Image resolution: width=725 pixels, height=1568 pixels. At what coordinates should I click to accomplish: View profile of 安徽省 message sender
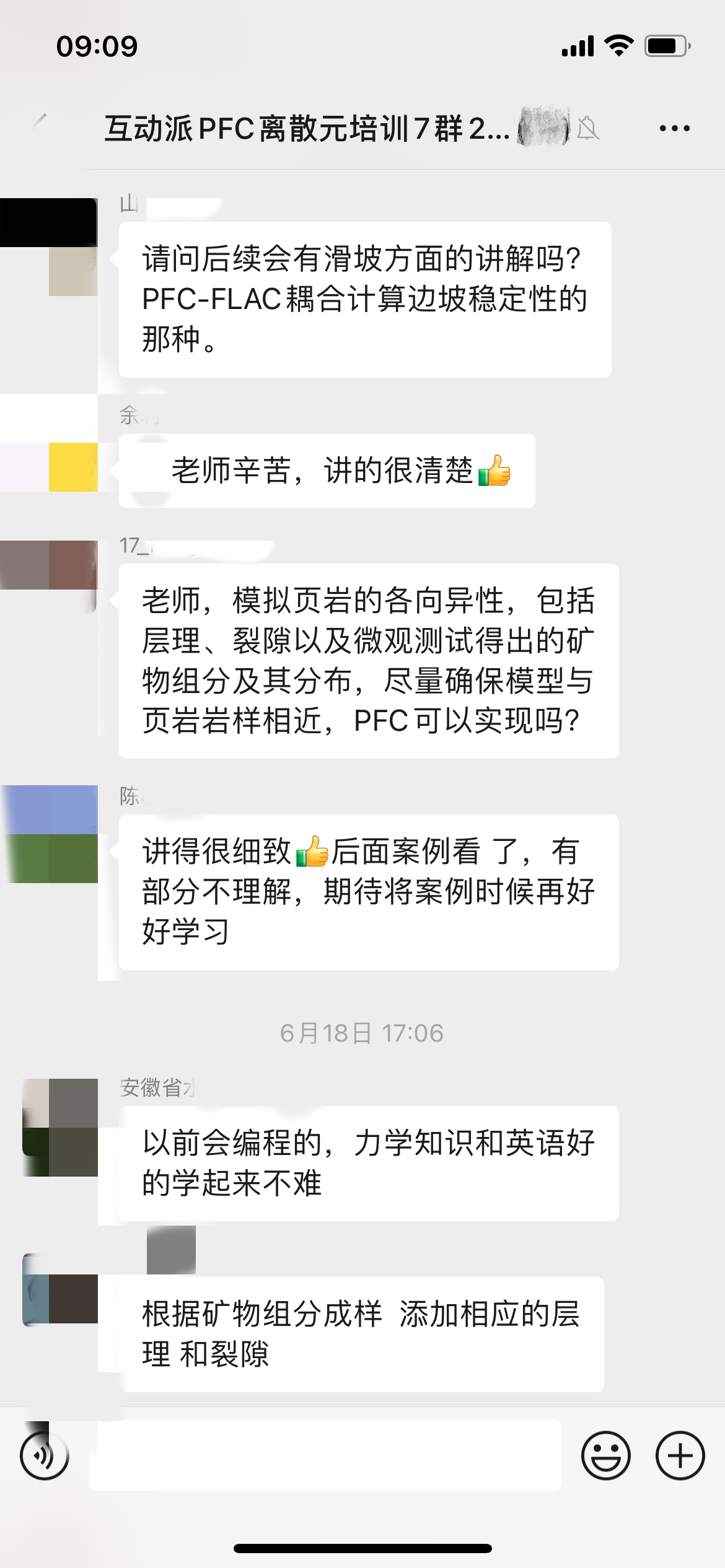tap(61, 1127)
